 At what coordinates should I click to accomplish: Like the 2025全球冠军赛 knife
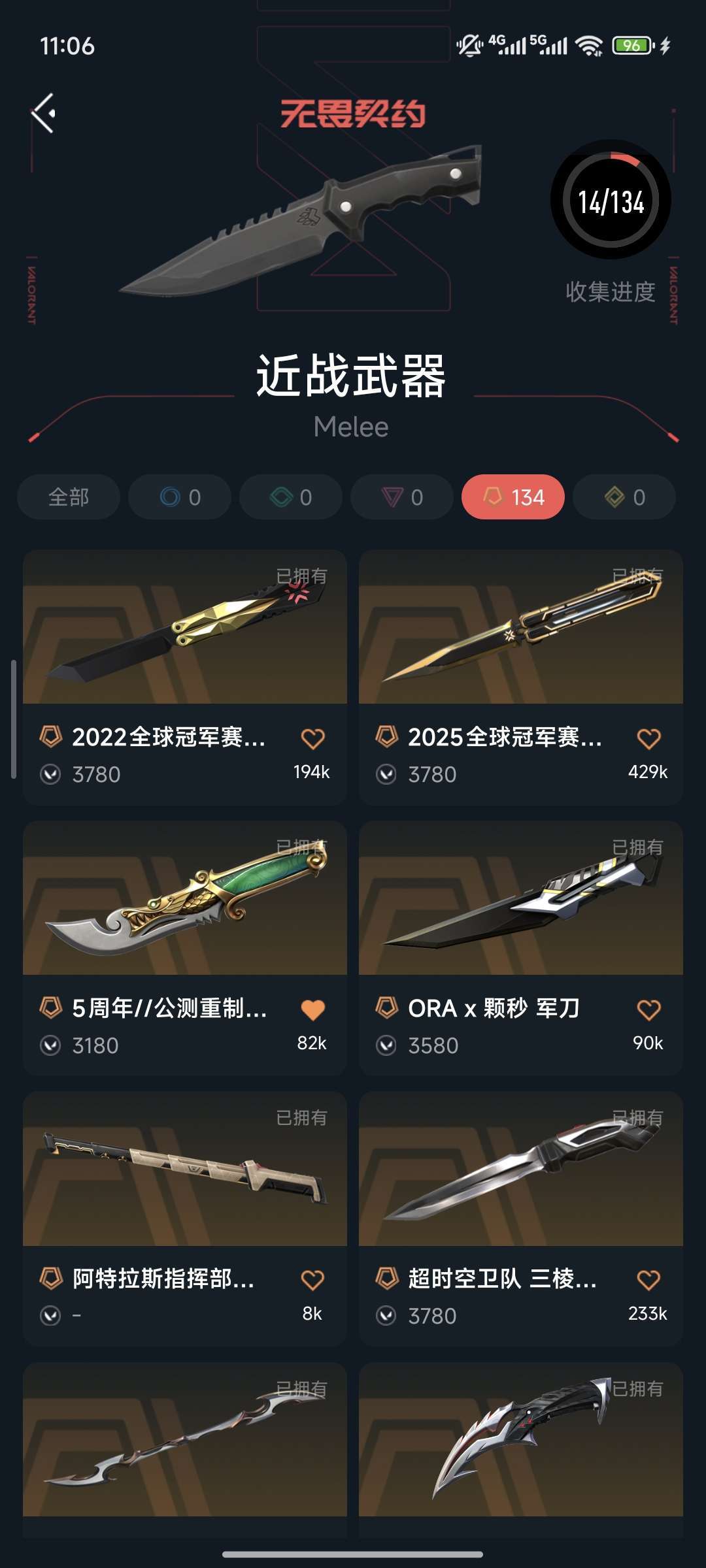648,739
